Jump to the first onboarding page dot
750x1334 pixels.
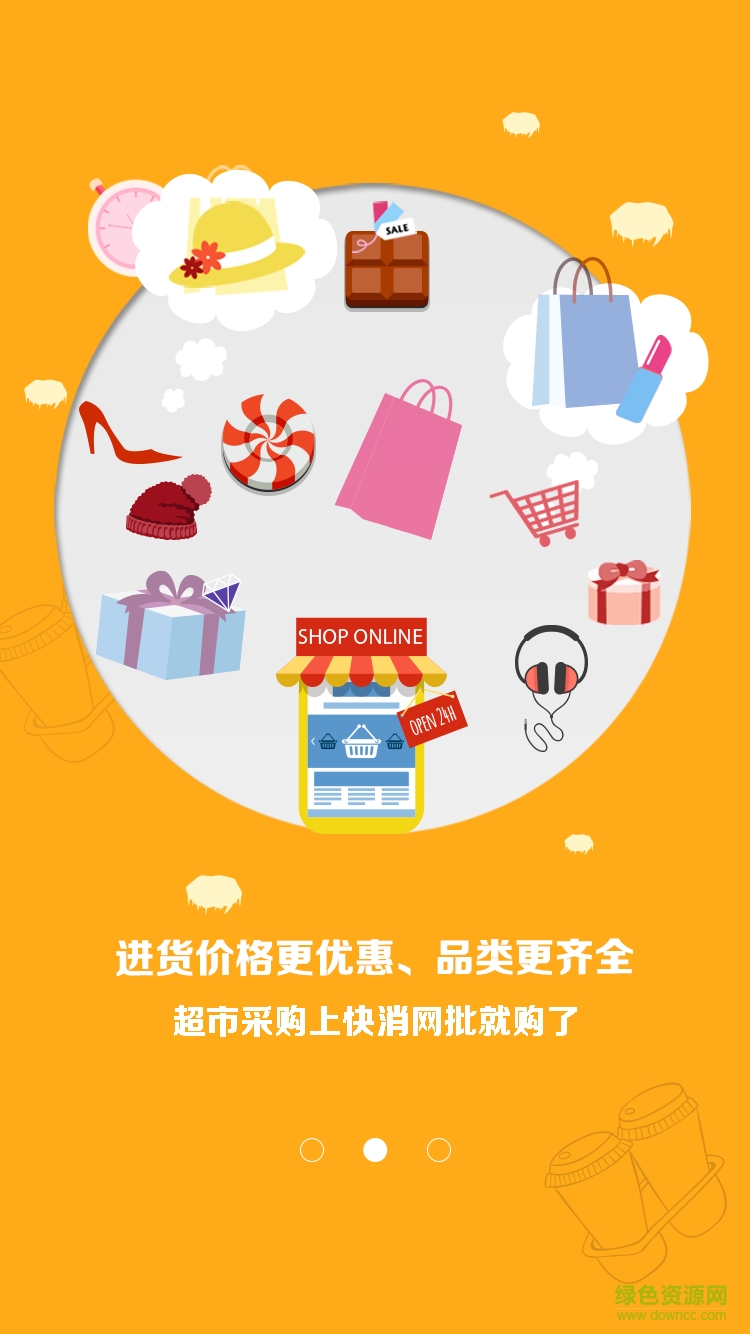(312, 1150)
